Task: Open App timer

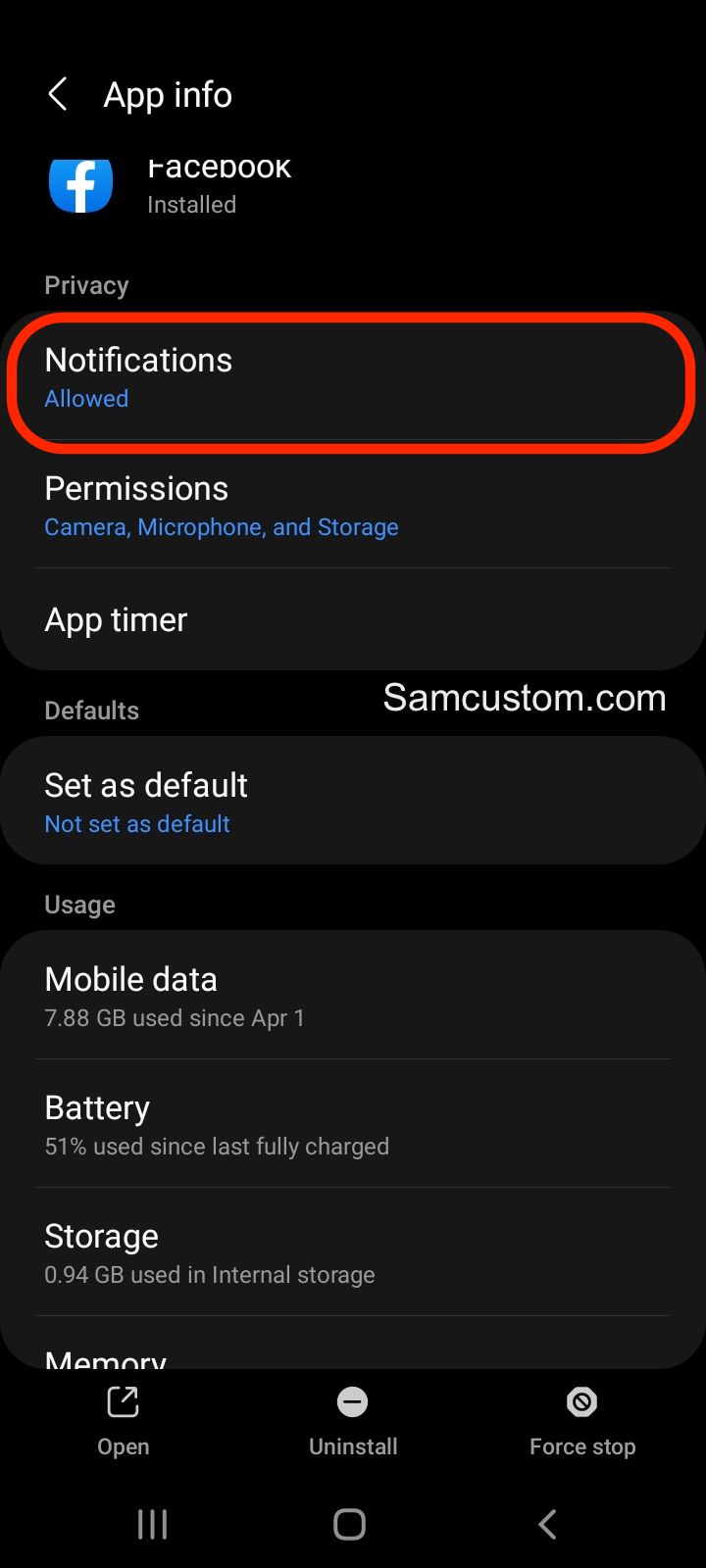Action: pos(353,619)
